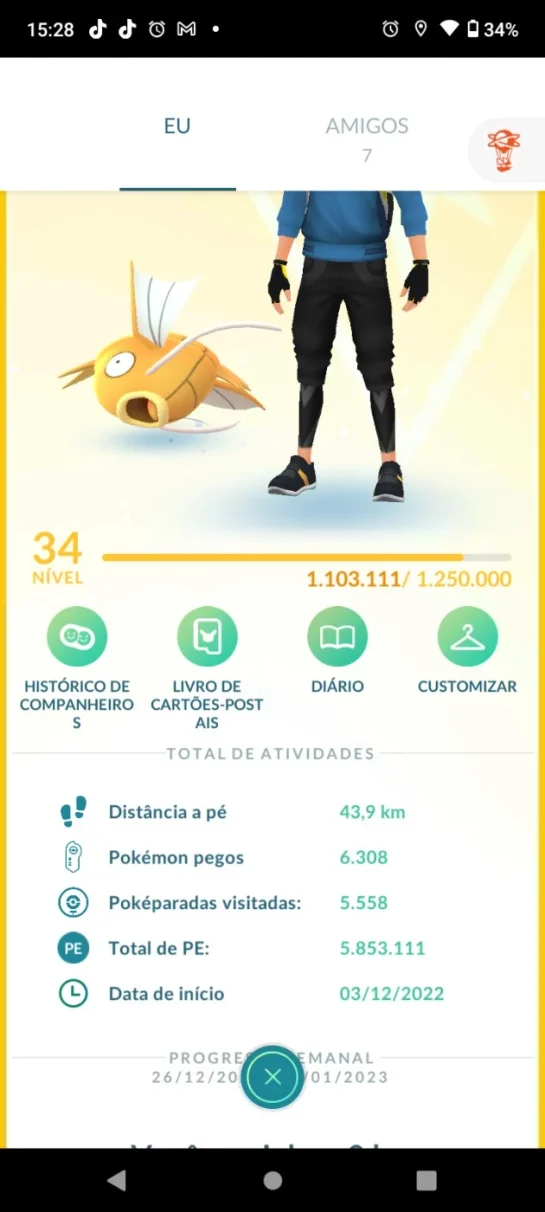The width and height of the screenshot is (545, 1212).
Task: Select the EU tab
Action: pos(177,126)
